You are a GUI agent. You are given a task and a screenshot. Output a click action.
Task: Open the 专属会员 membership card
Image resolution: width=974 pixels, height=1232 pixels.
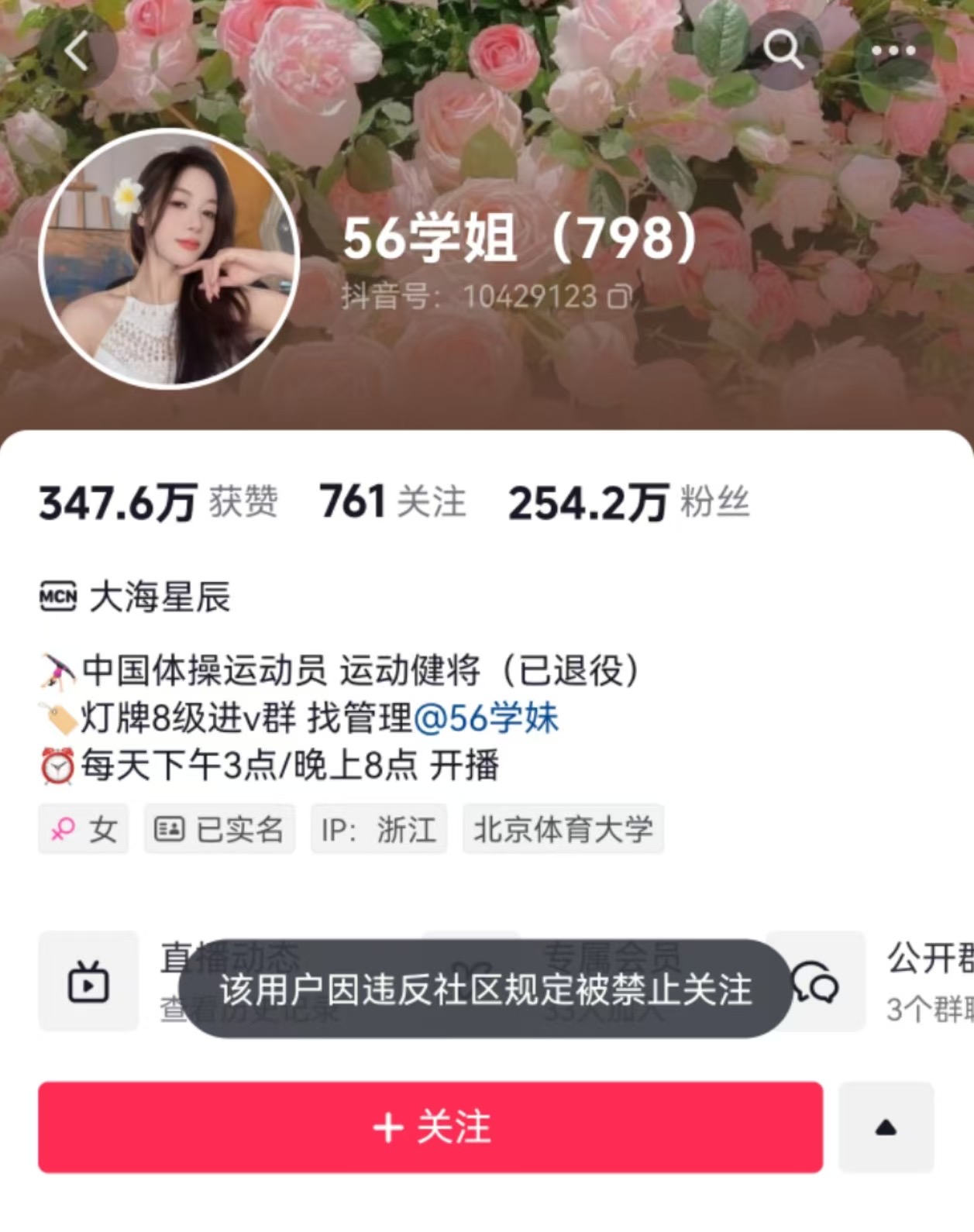click(612, 958)
